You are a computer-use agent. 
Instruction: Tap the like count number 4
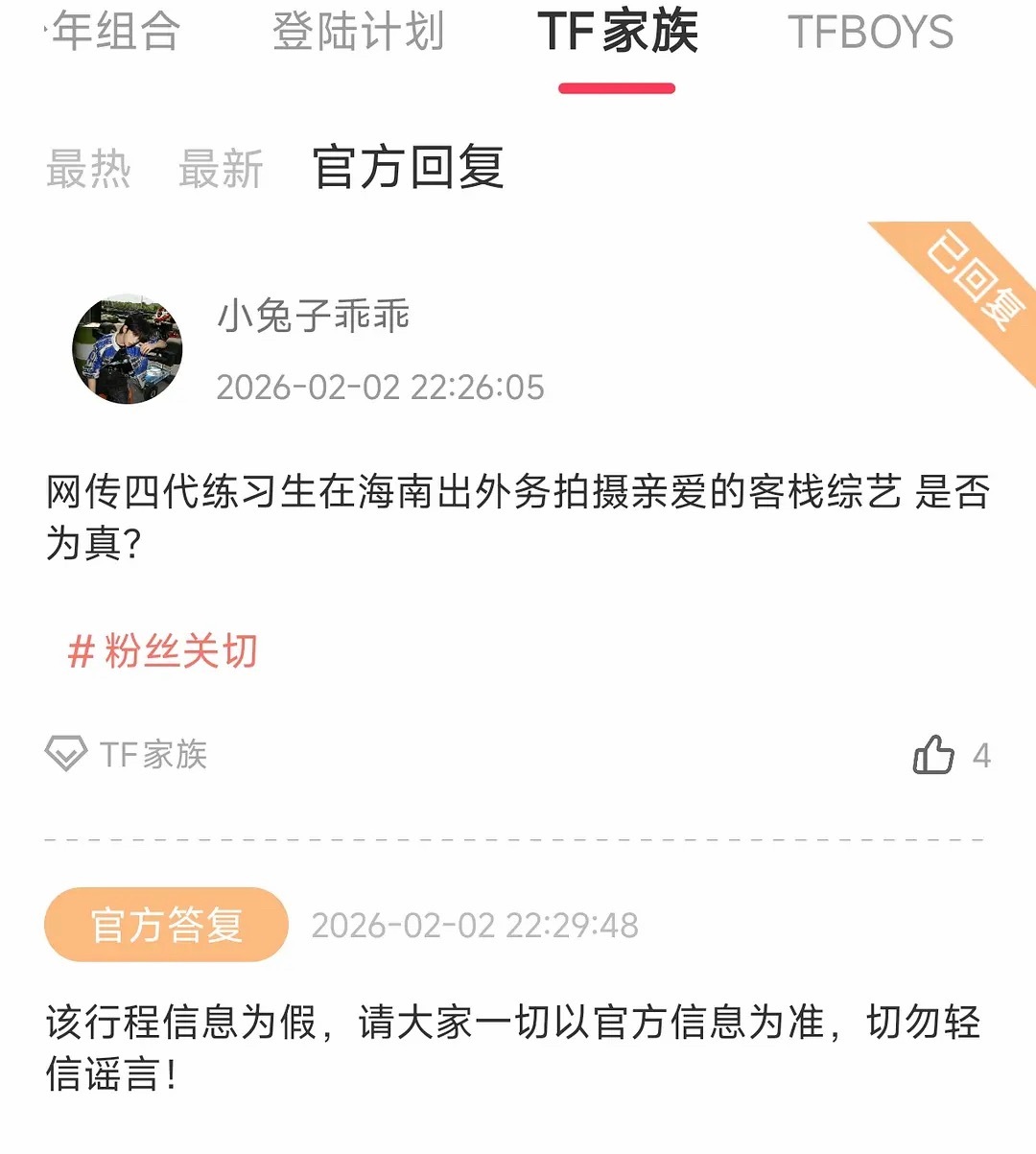click(980, 757)
